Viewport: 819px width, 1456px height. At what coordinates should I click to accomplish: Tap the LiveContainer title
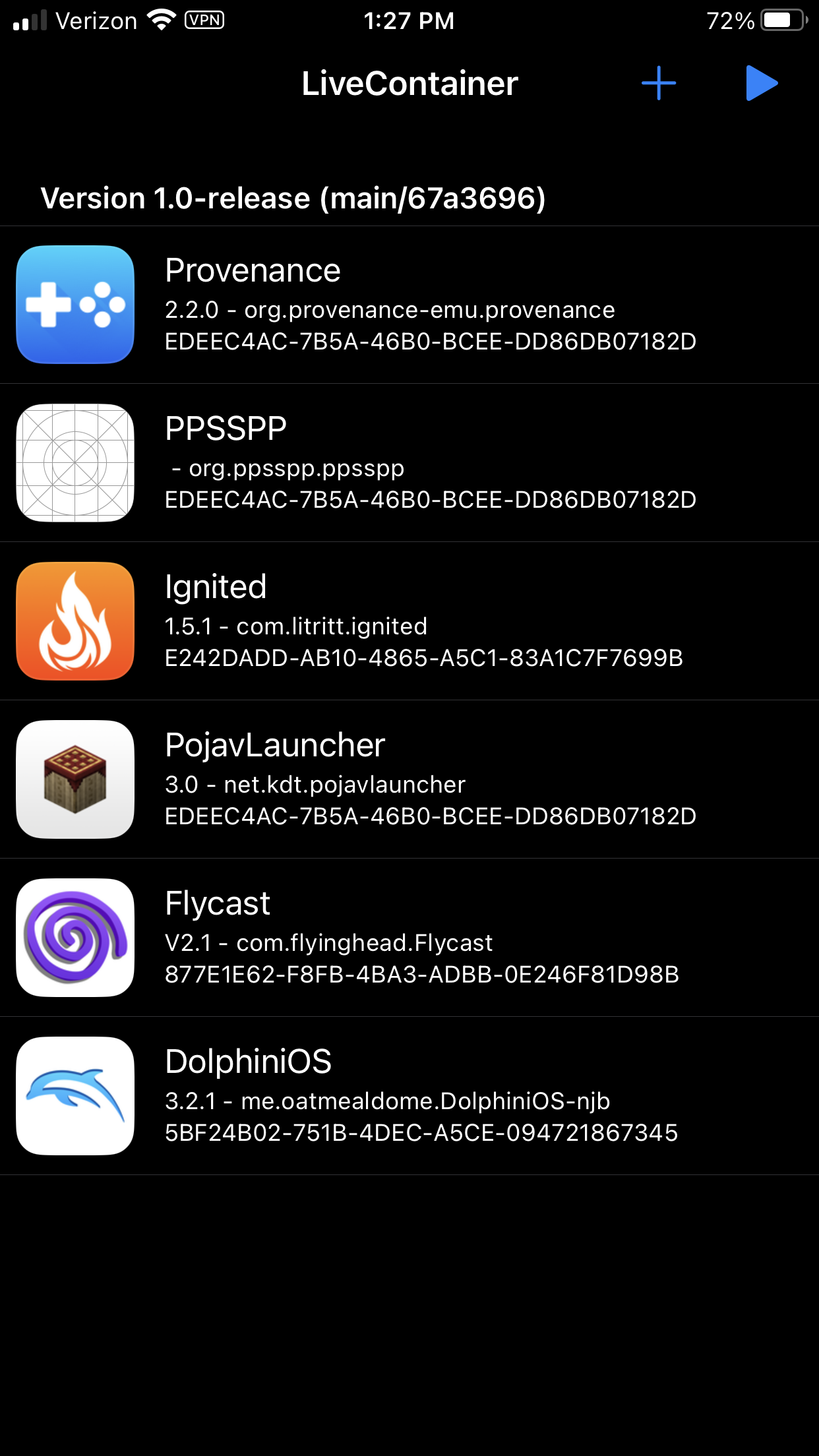[409, 83]
